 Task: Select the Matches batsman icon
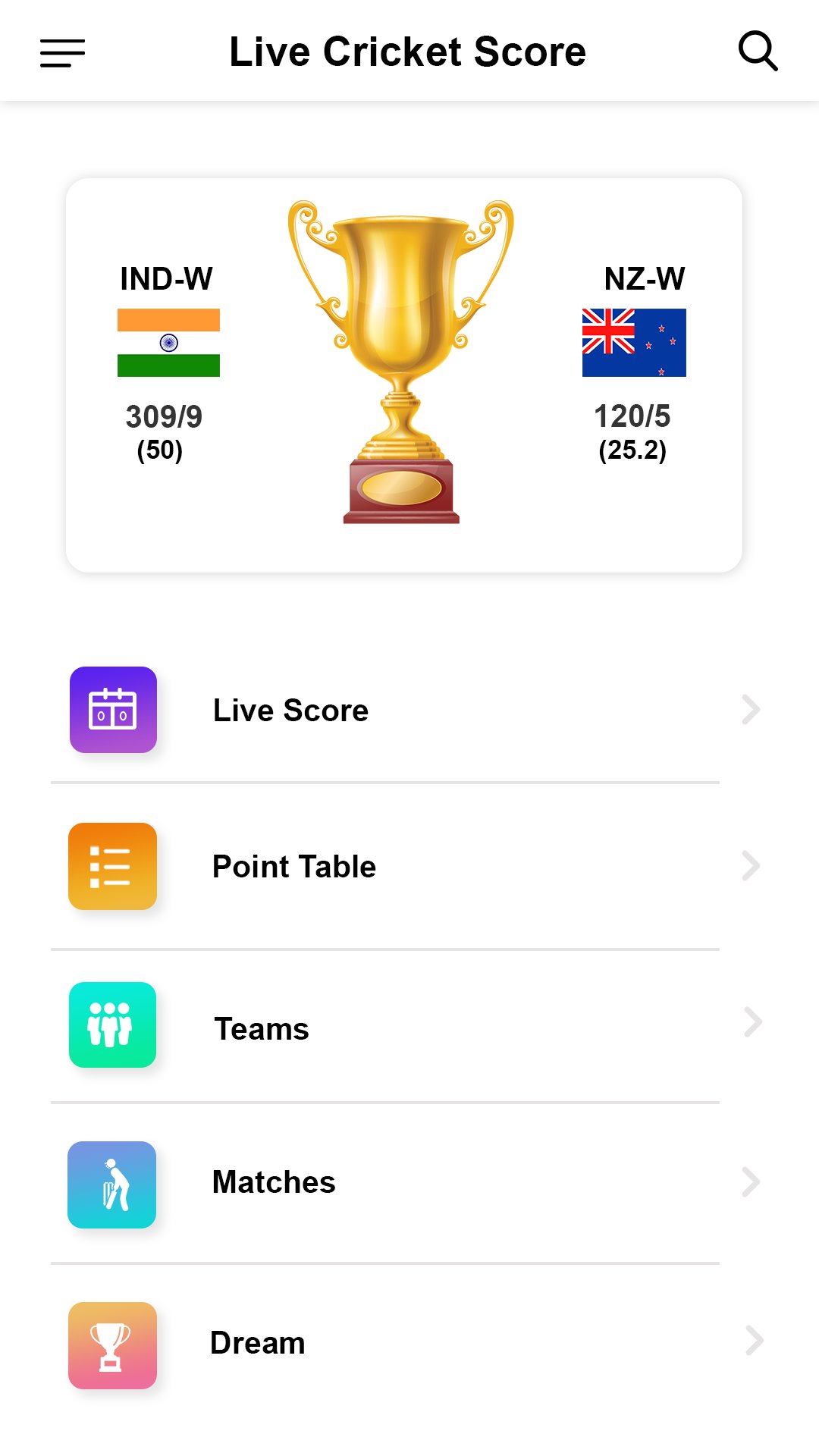[x=112, y=1185]
